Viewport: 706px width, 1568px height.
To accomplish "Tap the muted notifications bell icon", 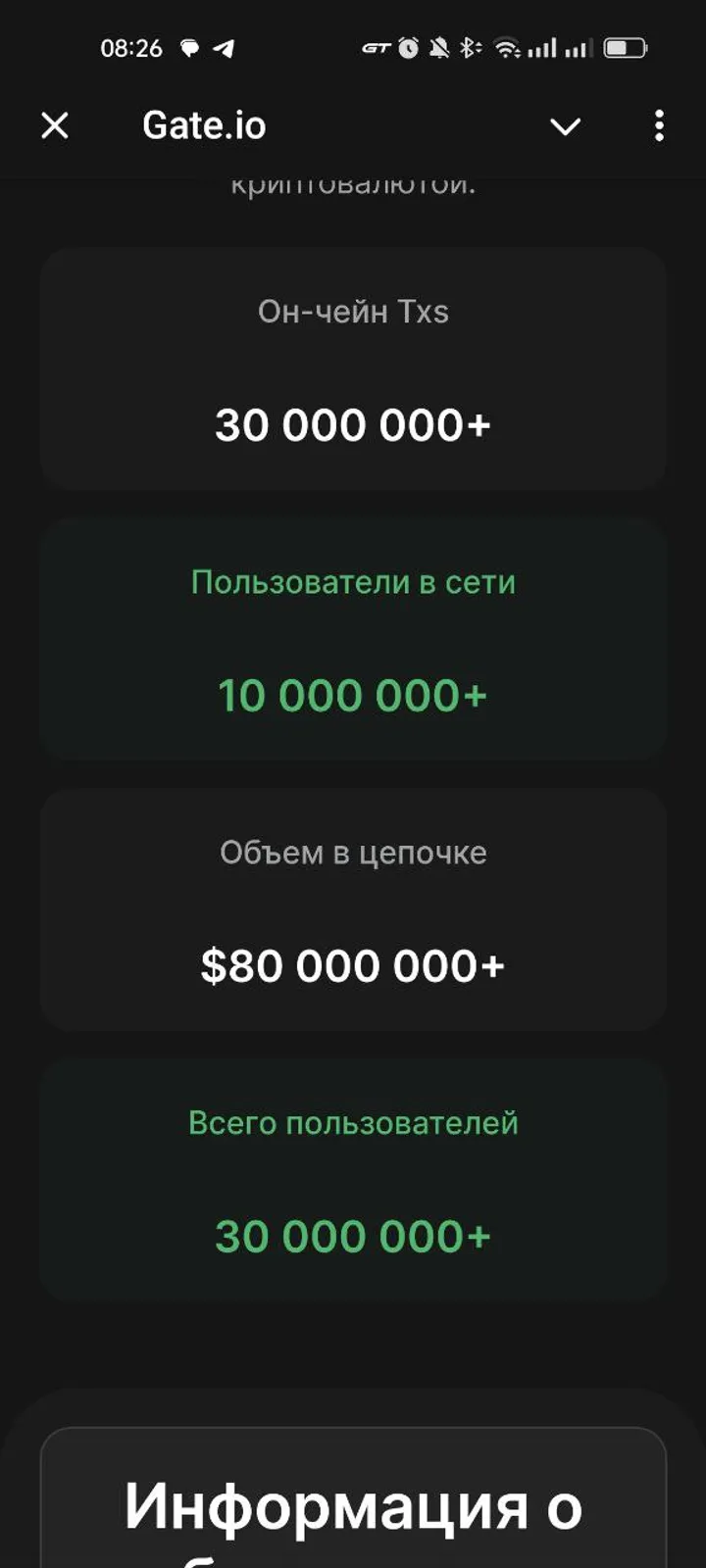I will click(440, 47).
